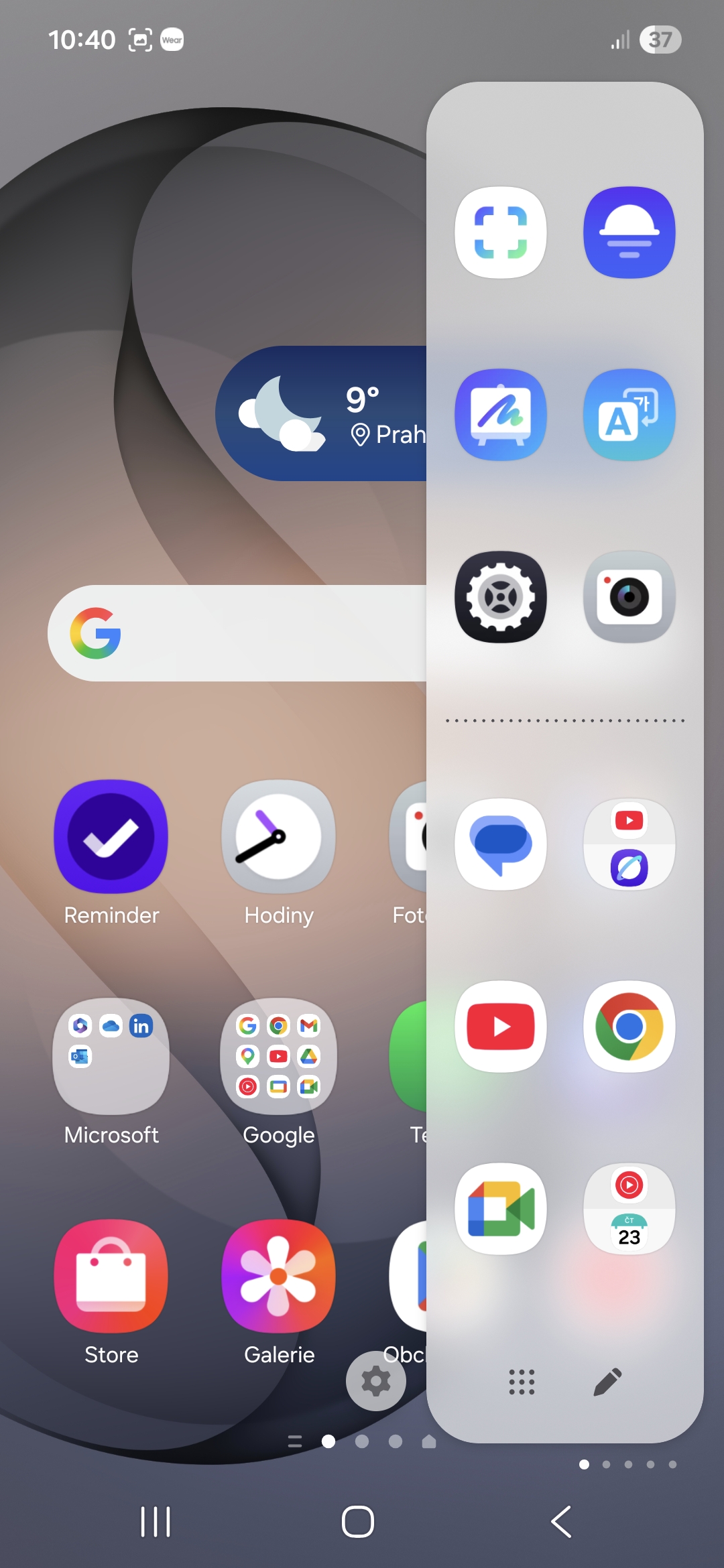Open the Hodiny clock app
This screenshot has height=1568, width=724.
pyautogui.click(x=279, y=836)
